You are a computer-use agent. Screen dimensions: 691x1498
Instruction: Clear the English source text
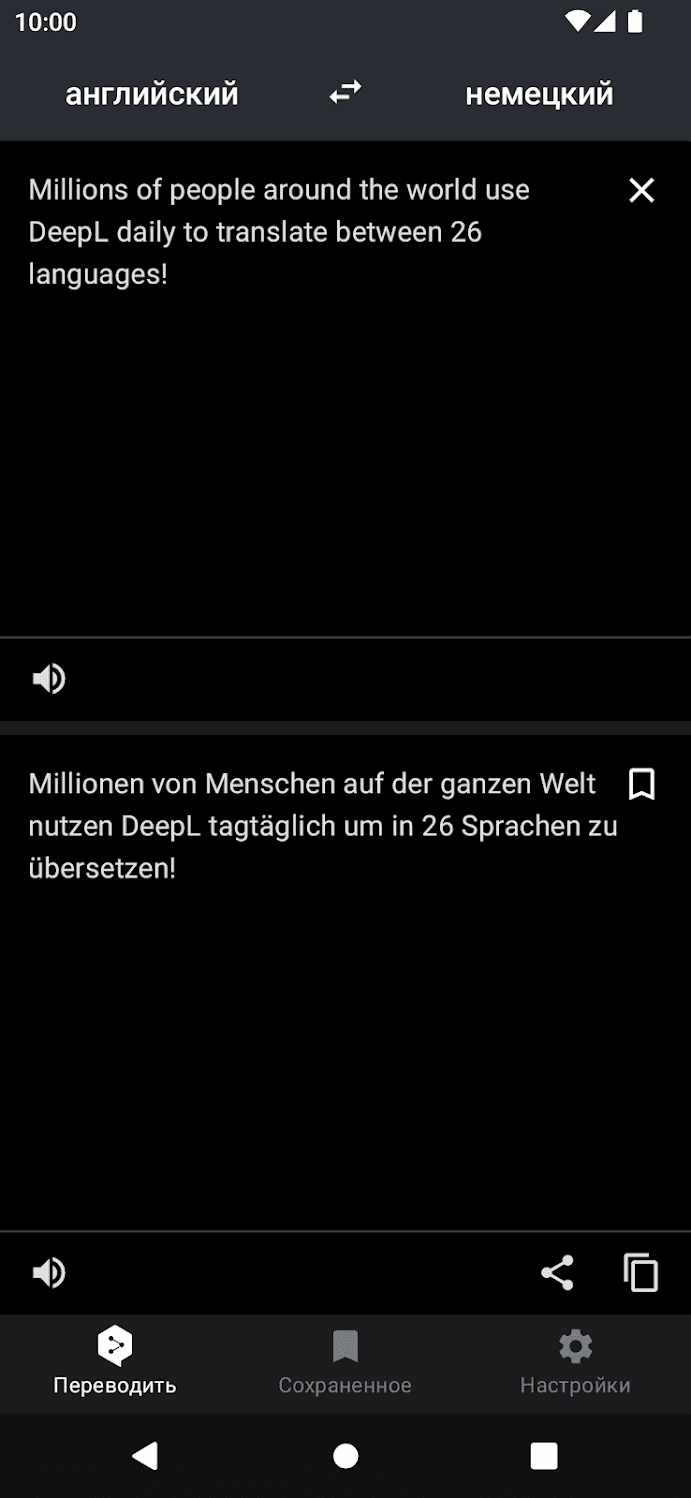[x=641, y=190]
